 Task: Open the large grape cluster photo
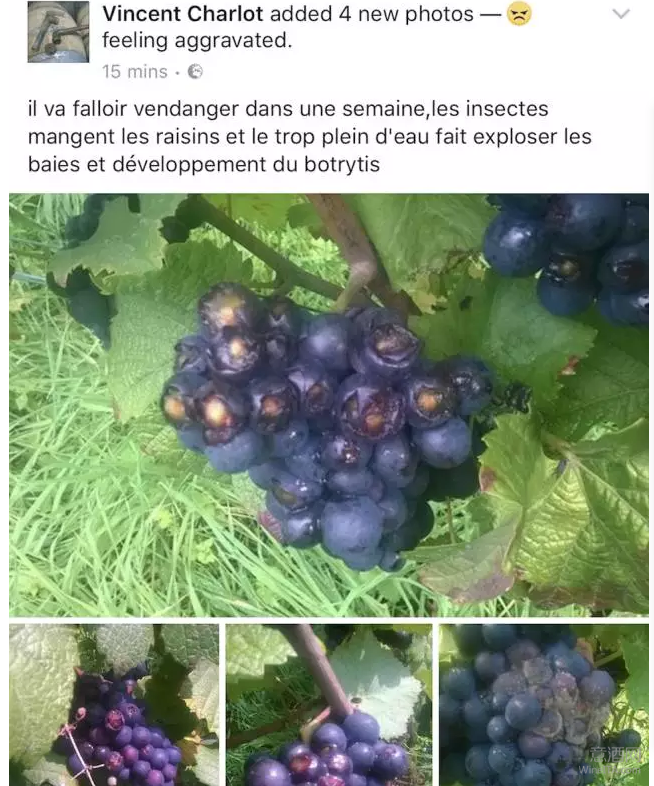(329, 404)
